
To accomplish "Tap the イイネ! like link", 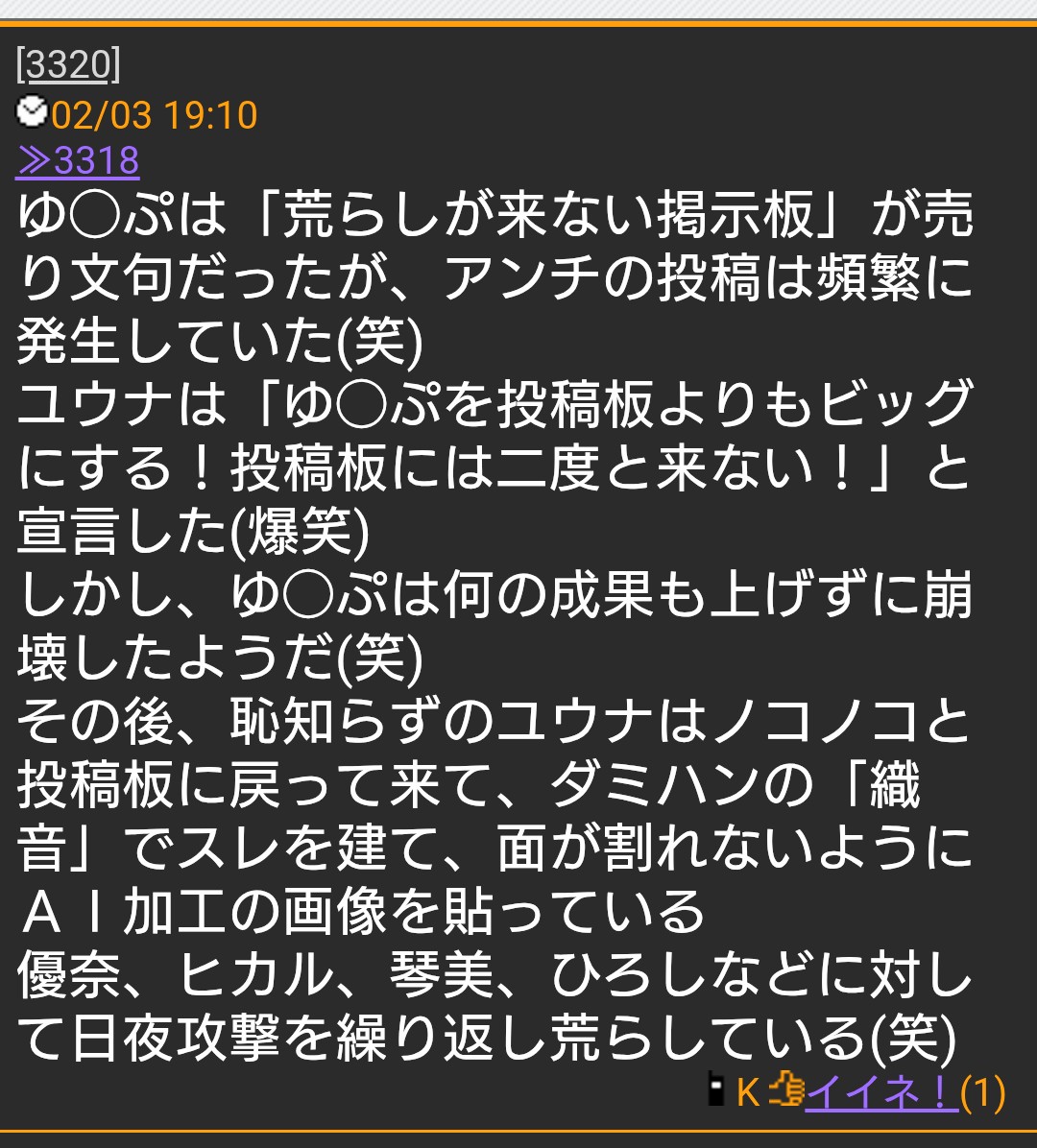I will pyautogui.click(x=880, y=1092).
